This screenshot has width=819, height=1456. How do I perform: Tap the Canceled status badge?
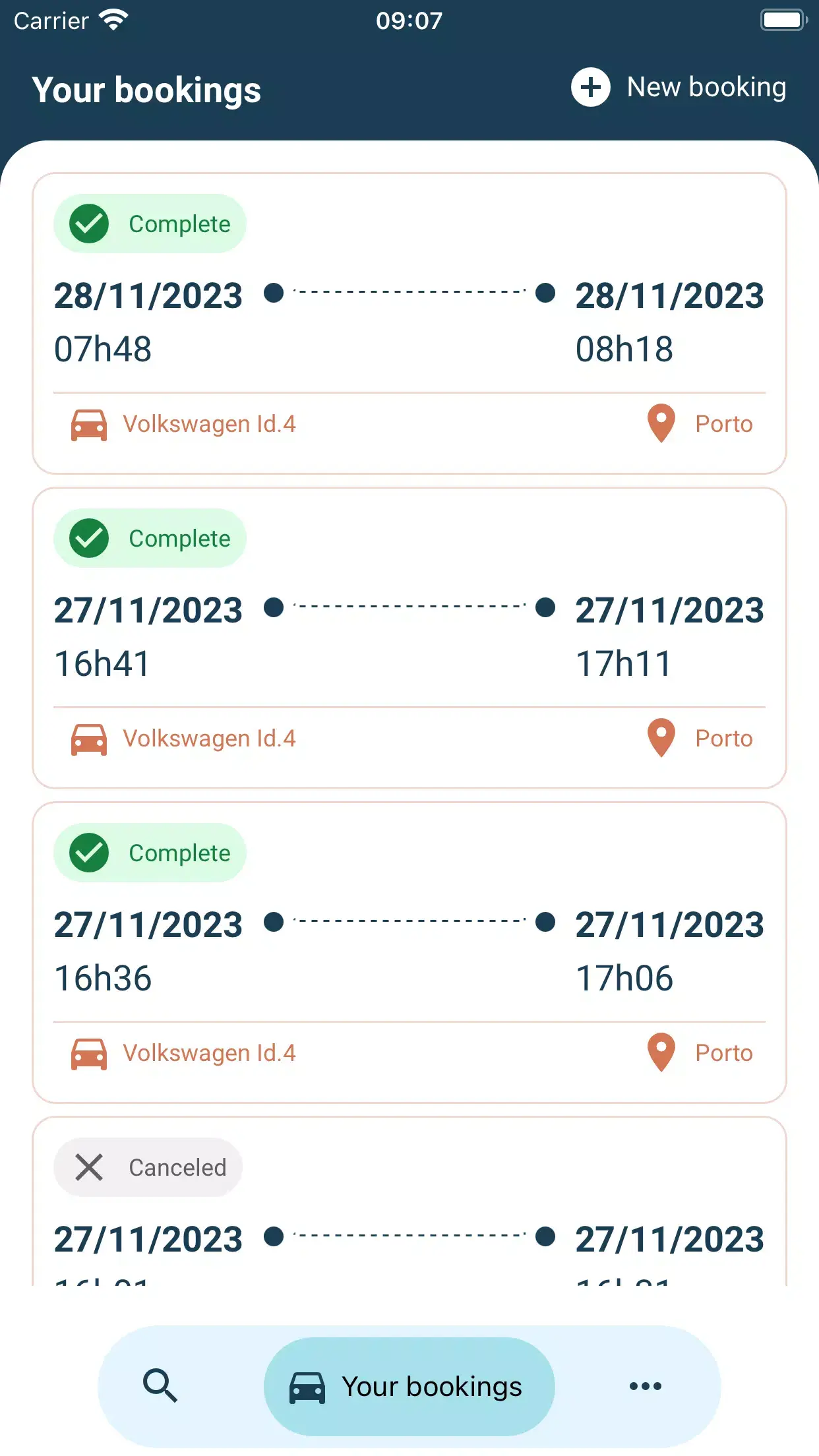tap(148, 1167)
